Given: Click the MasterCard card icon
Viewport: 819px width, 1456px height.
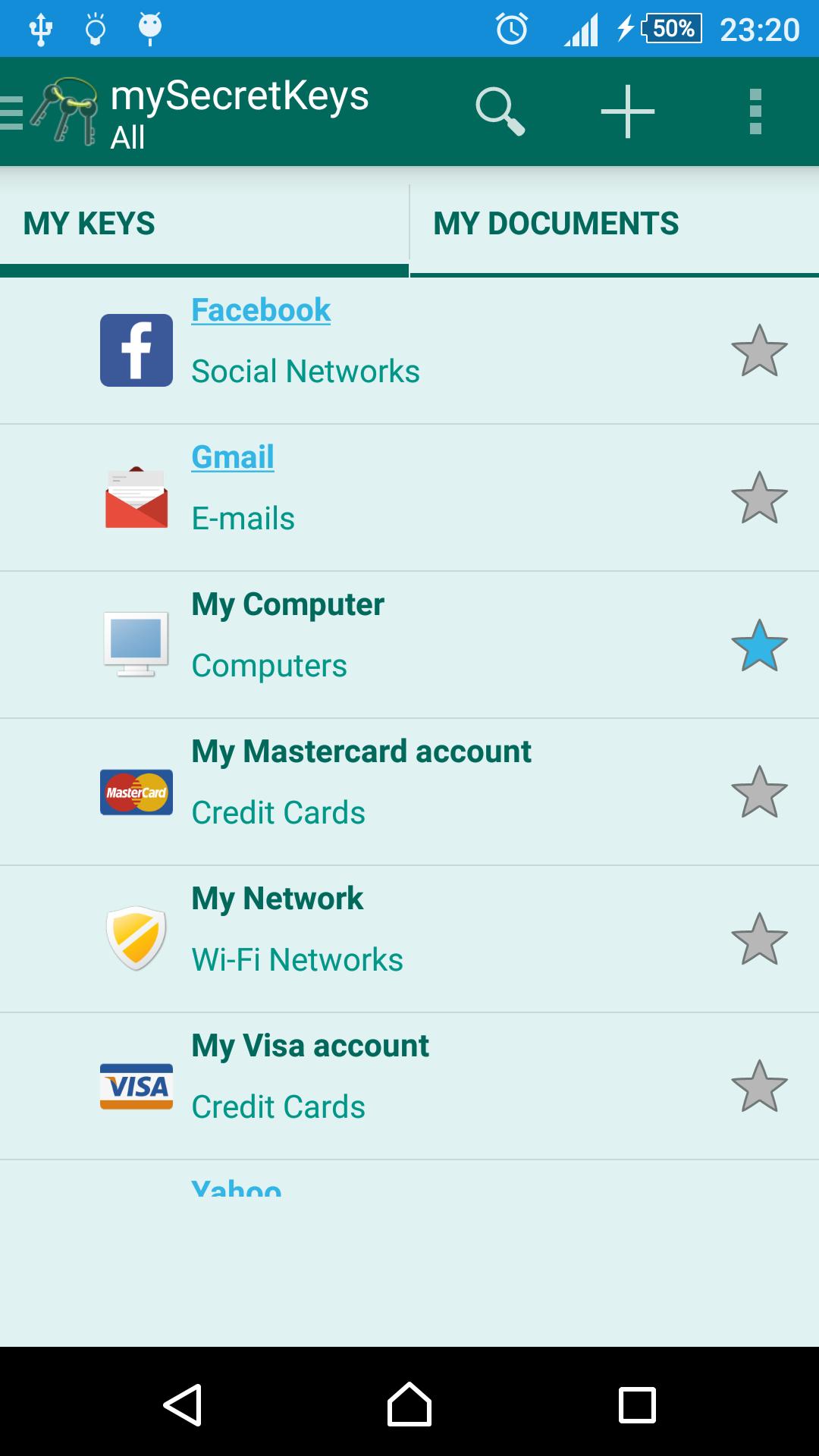Looking at the screenshot, I should coord(136,791).
